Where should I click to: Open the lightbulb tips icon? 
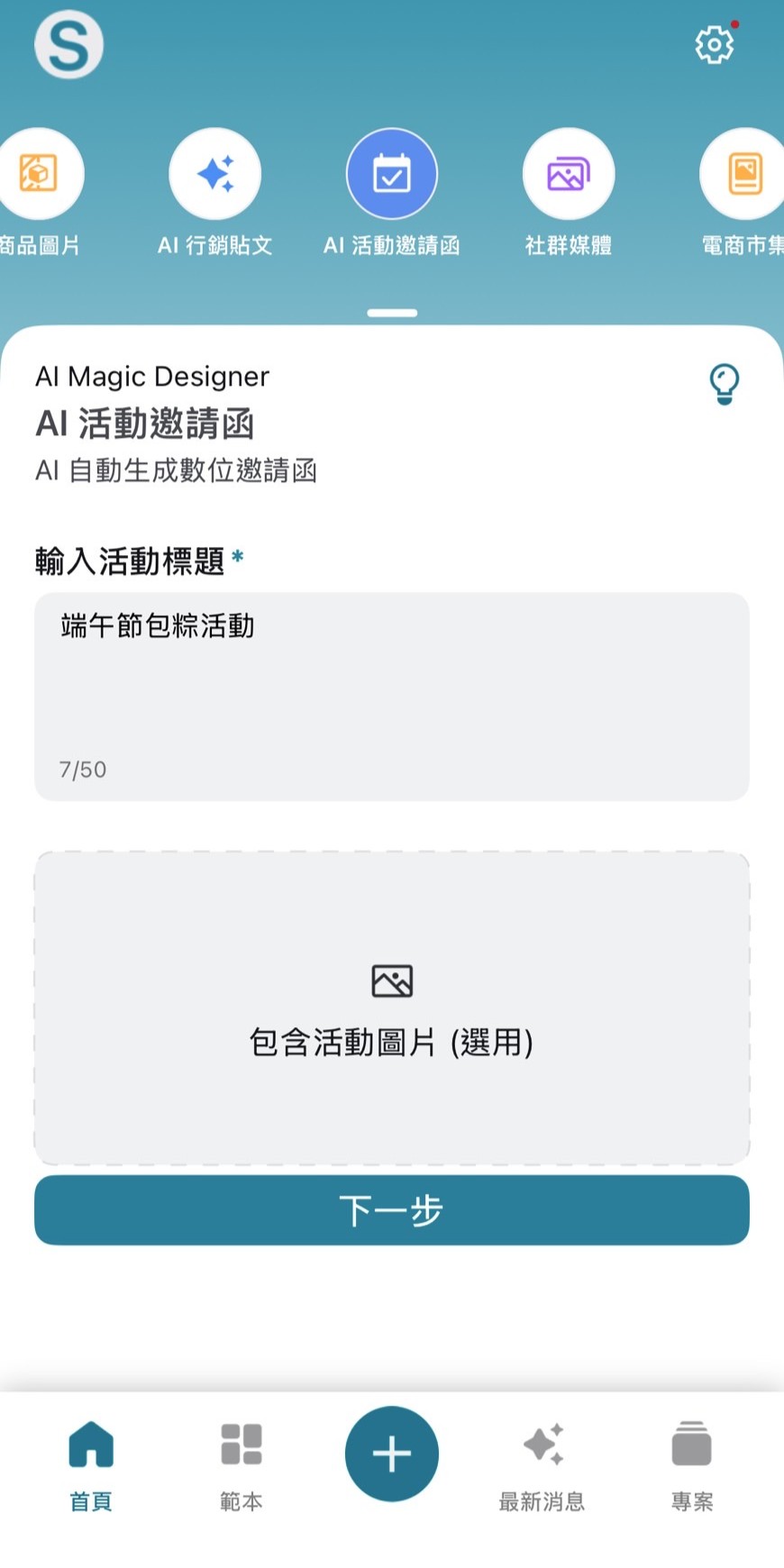[x=726, y=383]
